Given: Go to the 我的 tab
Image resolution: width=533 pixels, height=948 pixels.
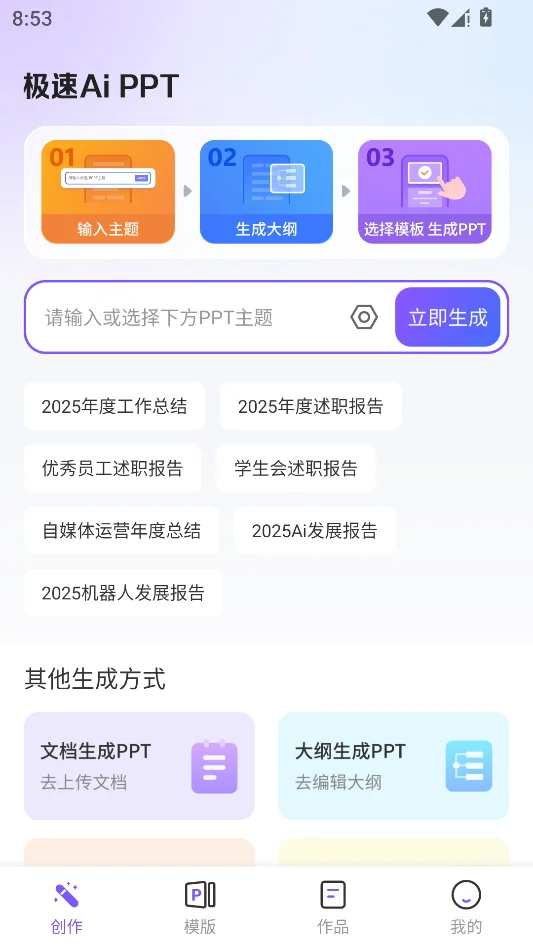Looking at the screenshot, I should coord(466,907).
